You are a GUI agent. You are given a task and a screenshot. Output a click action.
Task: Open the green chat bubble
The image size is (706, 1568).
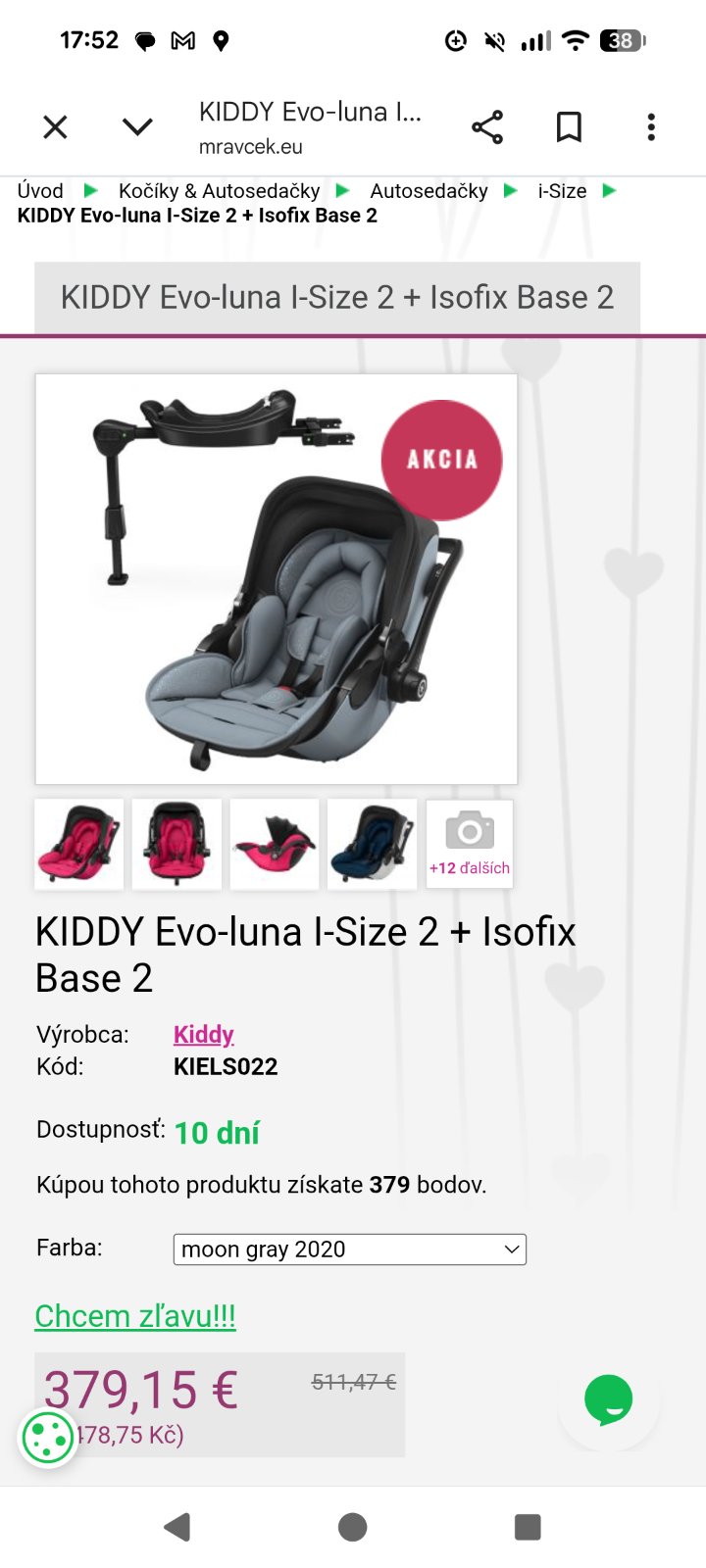608,1399
